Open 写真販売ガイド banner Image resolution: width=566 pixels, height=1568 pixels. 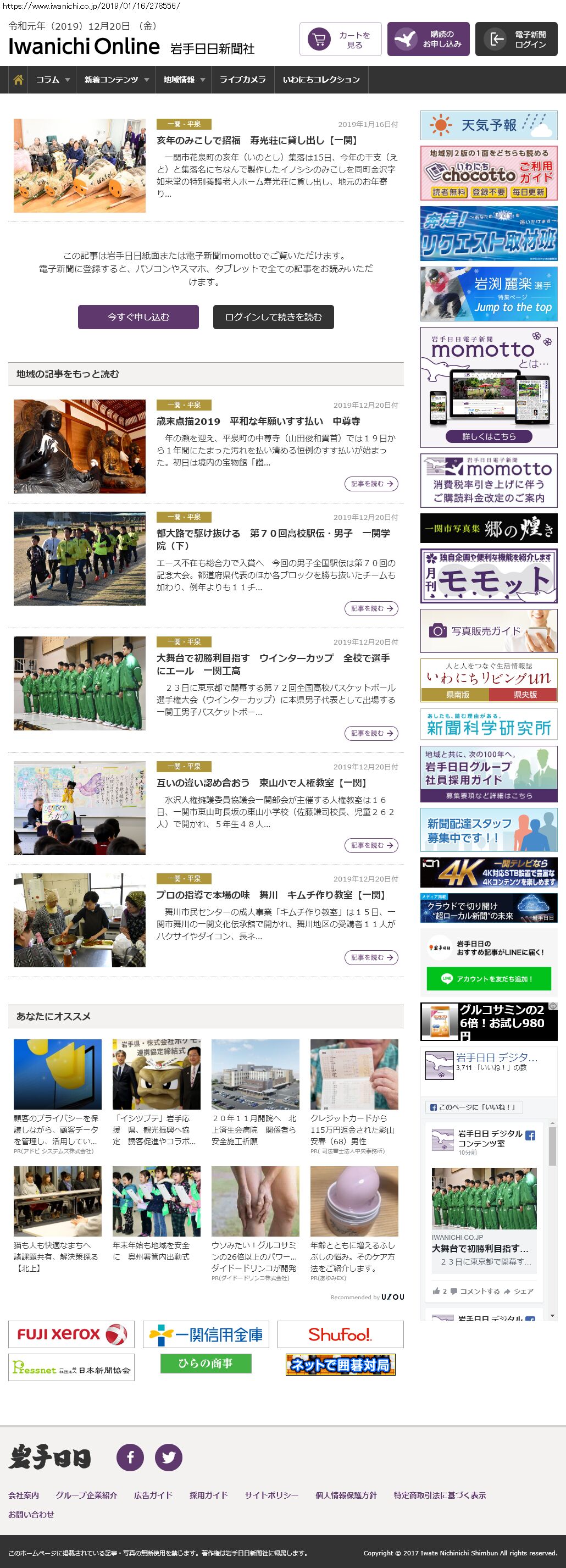coord(489,630)
